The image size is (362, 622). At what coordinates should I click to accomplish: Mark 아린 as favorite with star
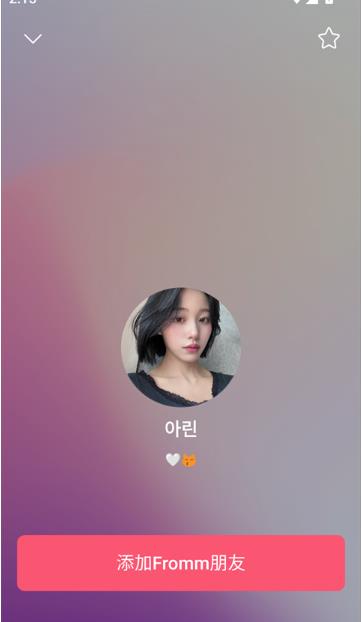tap(329, 38)
